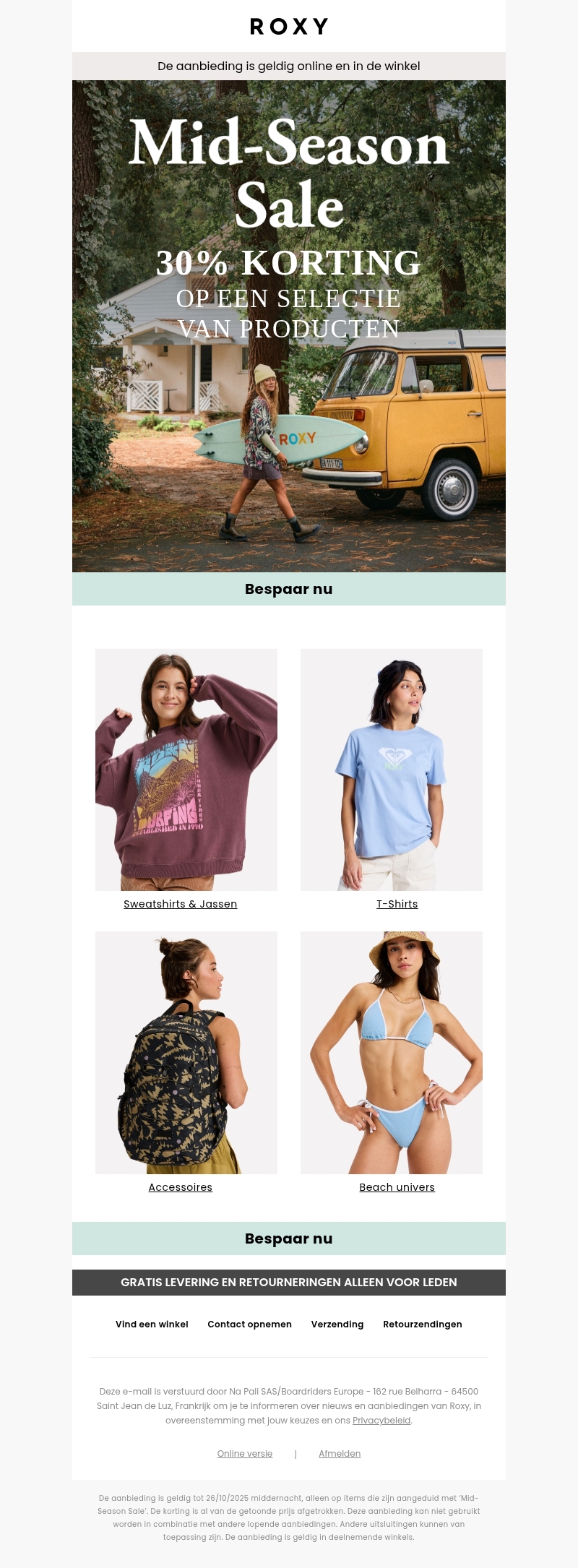Tap the Bespaar nu button below the product grid
The image size is (578, 1568).
pos(289,1239)
